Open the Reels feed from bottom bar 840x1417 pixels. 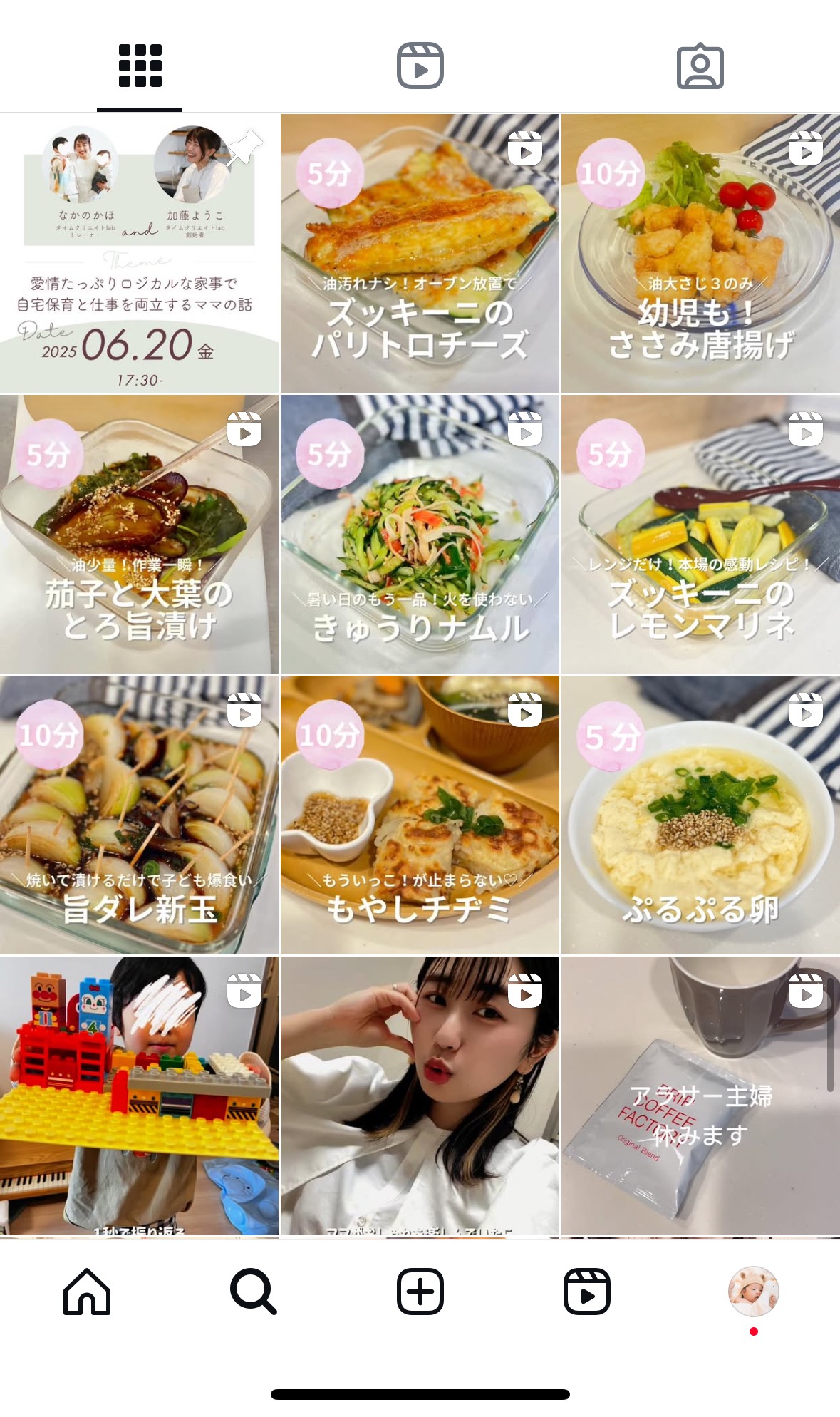[586, 1291]
